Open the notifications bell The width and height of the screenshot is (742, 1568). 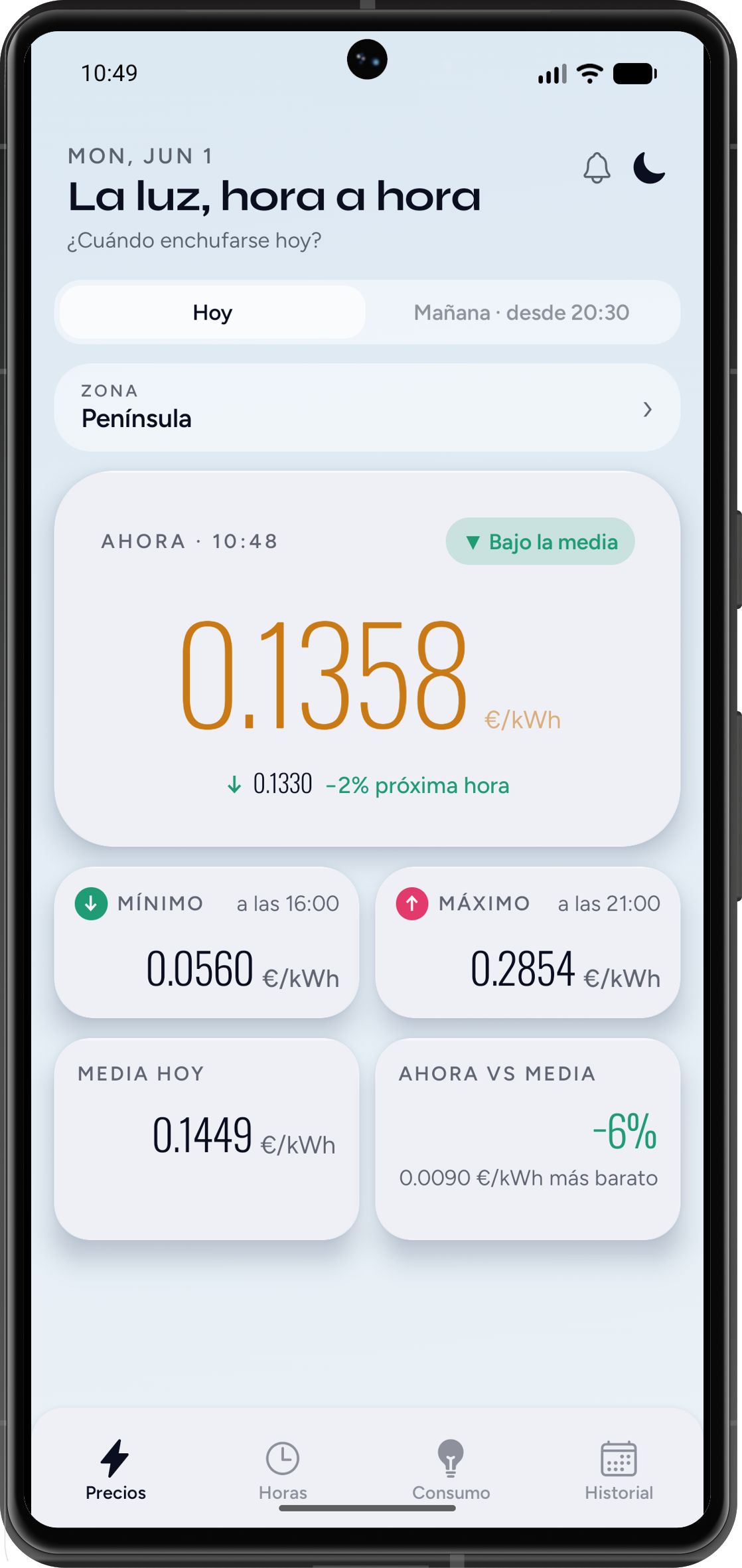[x=597, y=167]
